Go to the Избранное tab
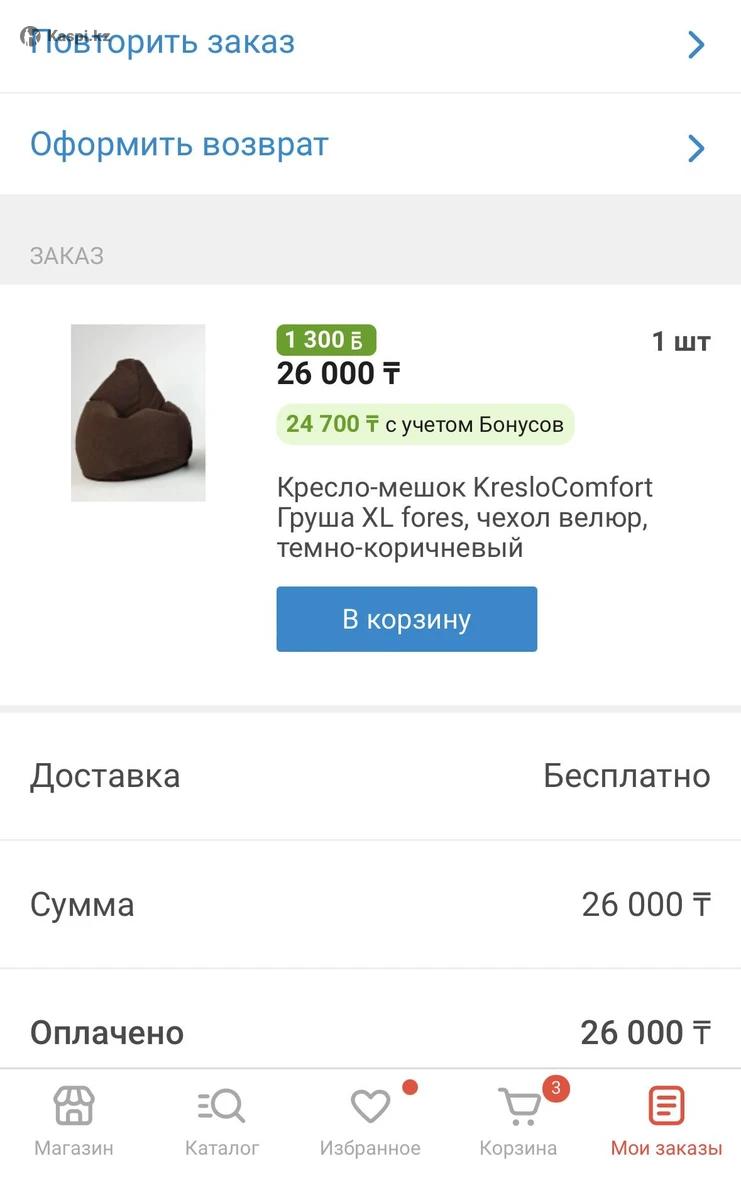 click(x=370, y=1121)
